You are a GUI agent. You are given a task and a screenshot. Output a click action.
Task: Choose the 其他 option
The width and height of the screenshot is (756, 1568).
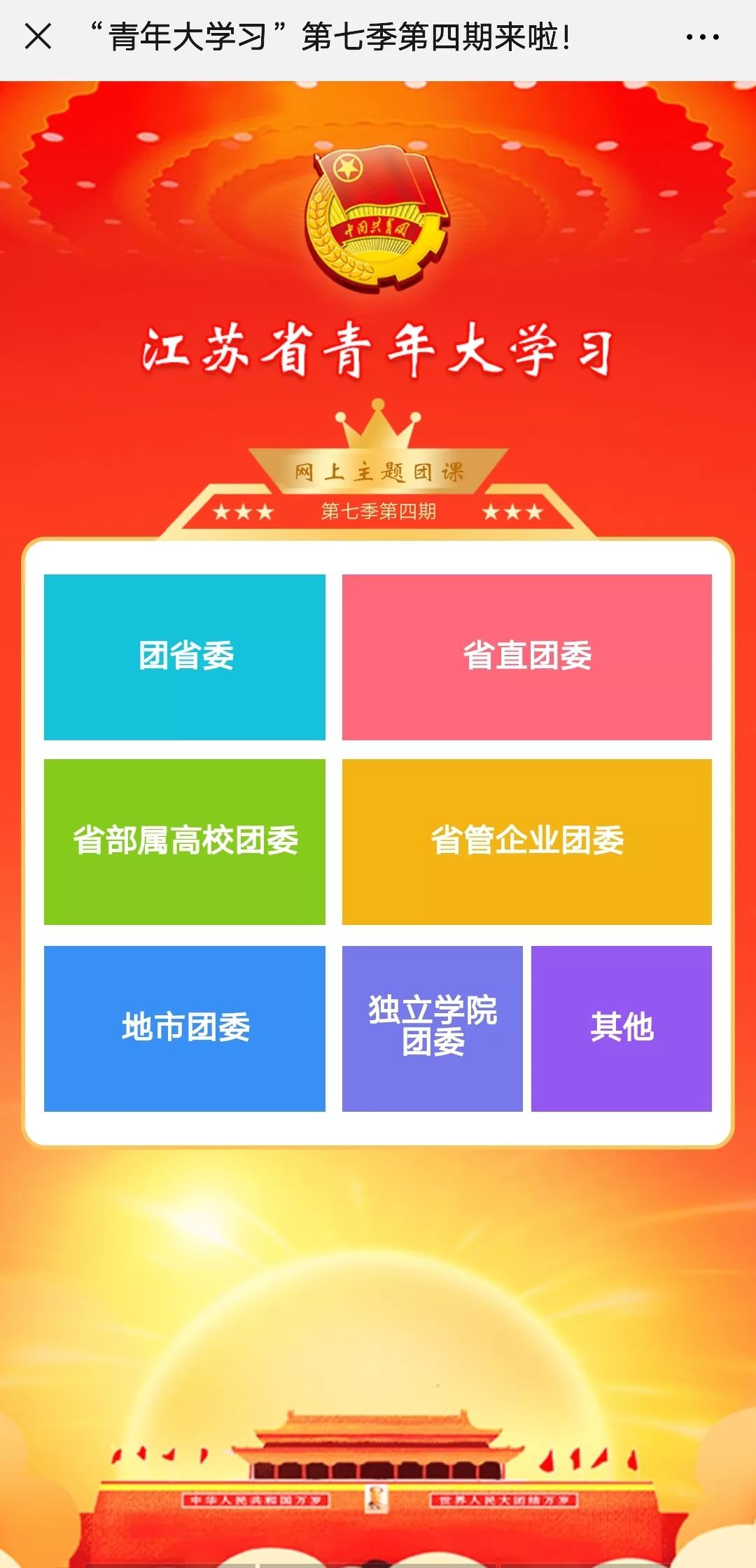pyautogui.click(x=621, y=1028)
